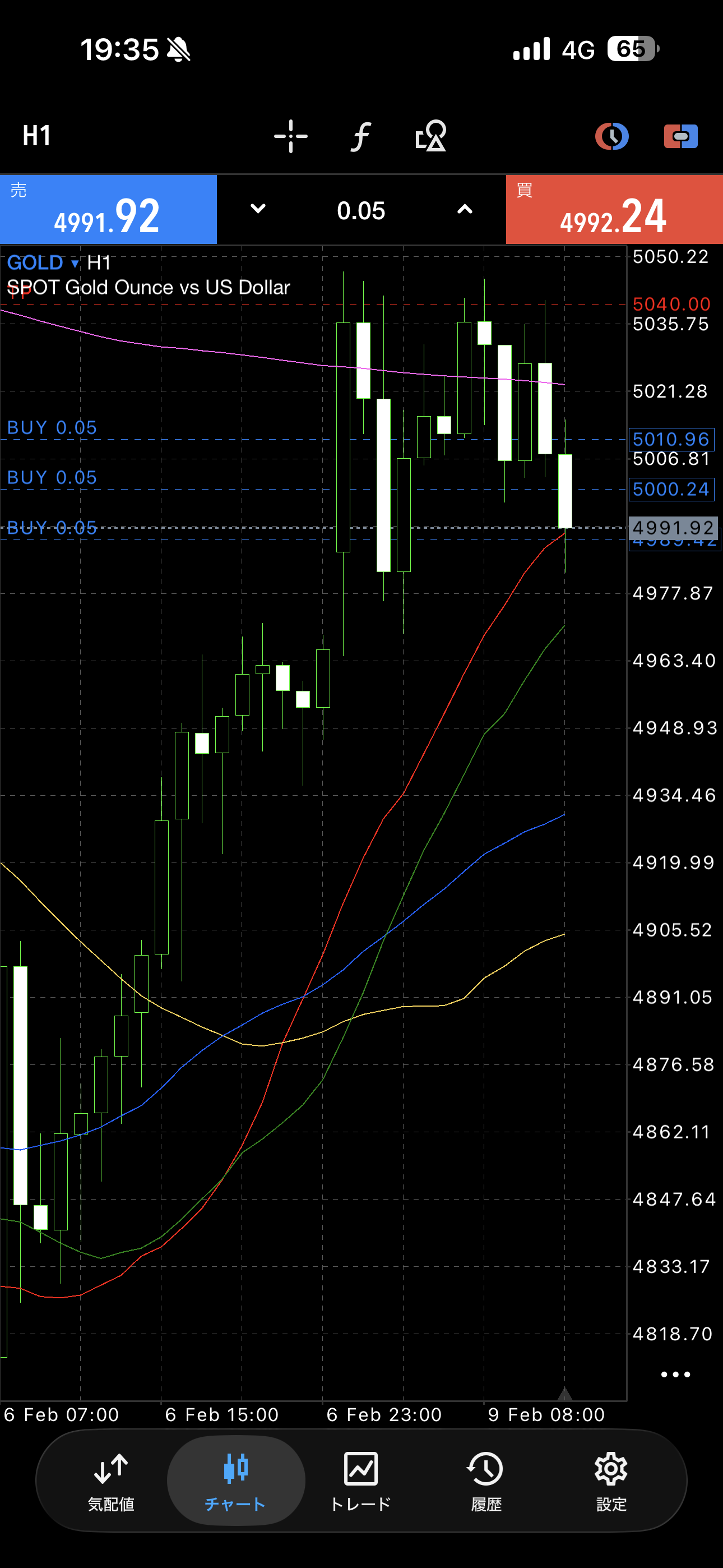723x1568 pixels.
Task: Decrease the lot size below 0.05
Action: [258, 209]
